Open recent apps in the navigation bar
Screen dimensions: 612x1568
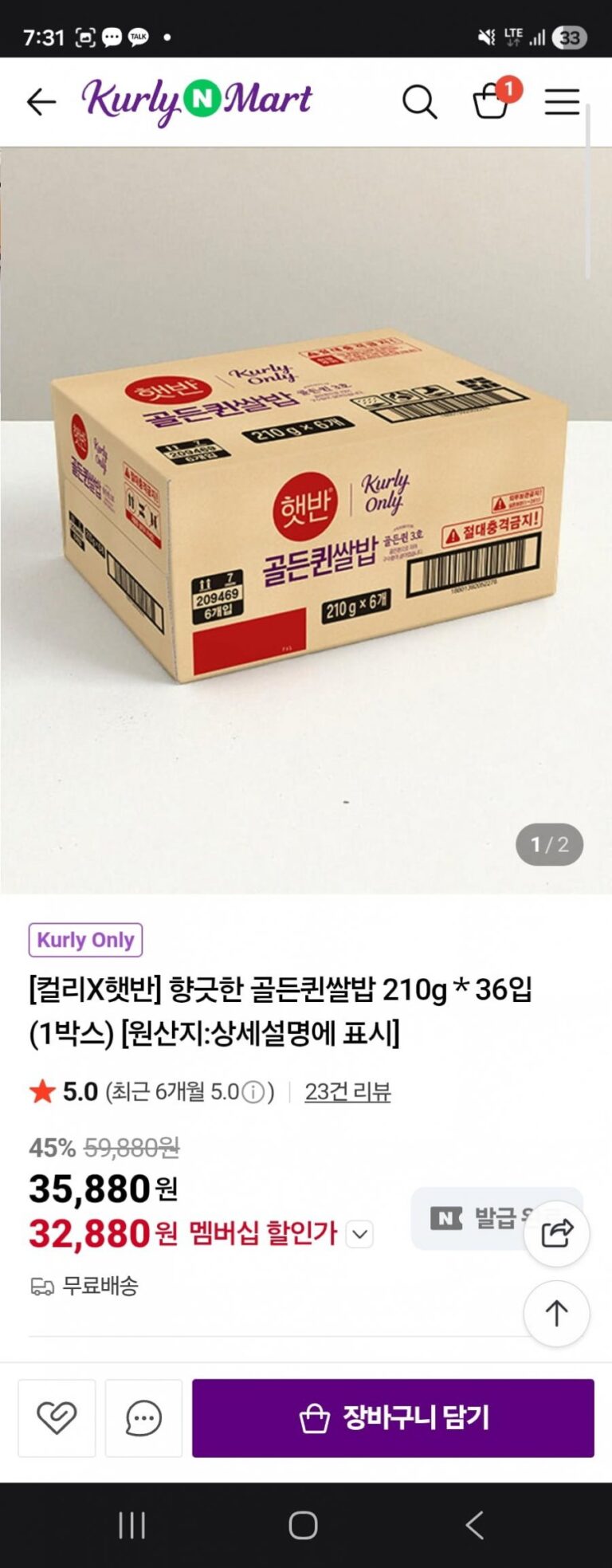click(131, 1526)
